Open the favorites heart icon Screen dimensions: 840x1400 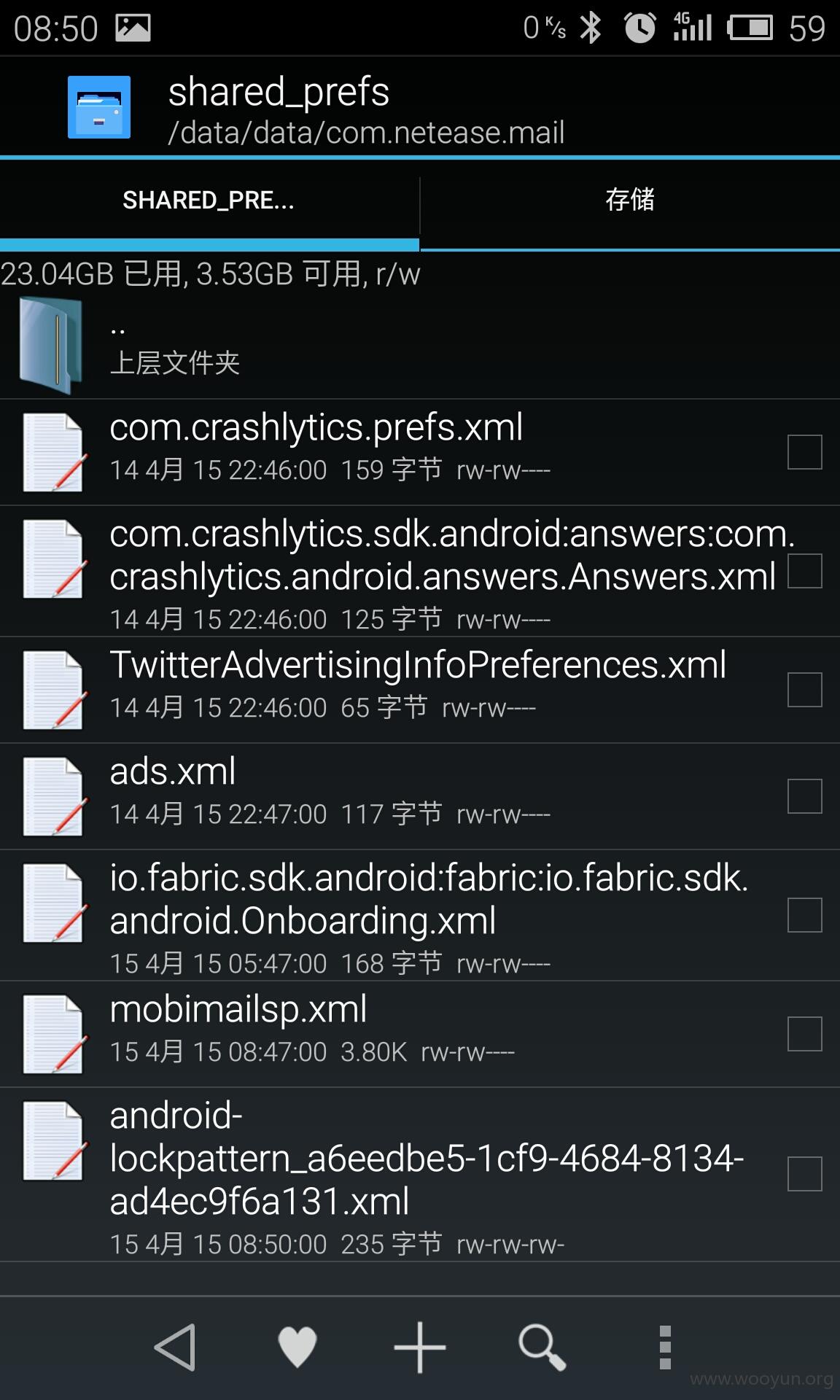coord(297,1347)
